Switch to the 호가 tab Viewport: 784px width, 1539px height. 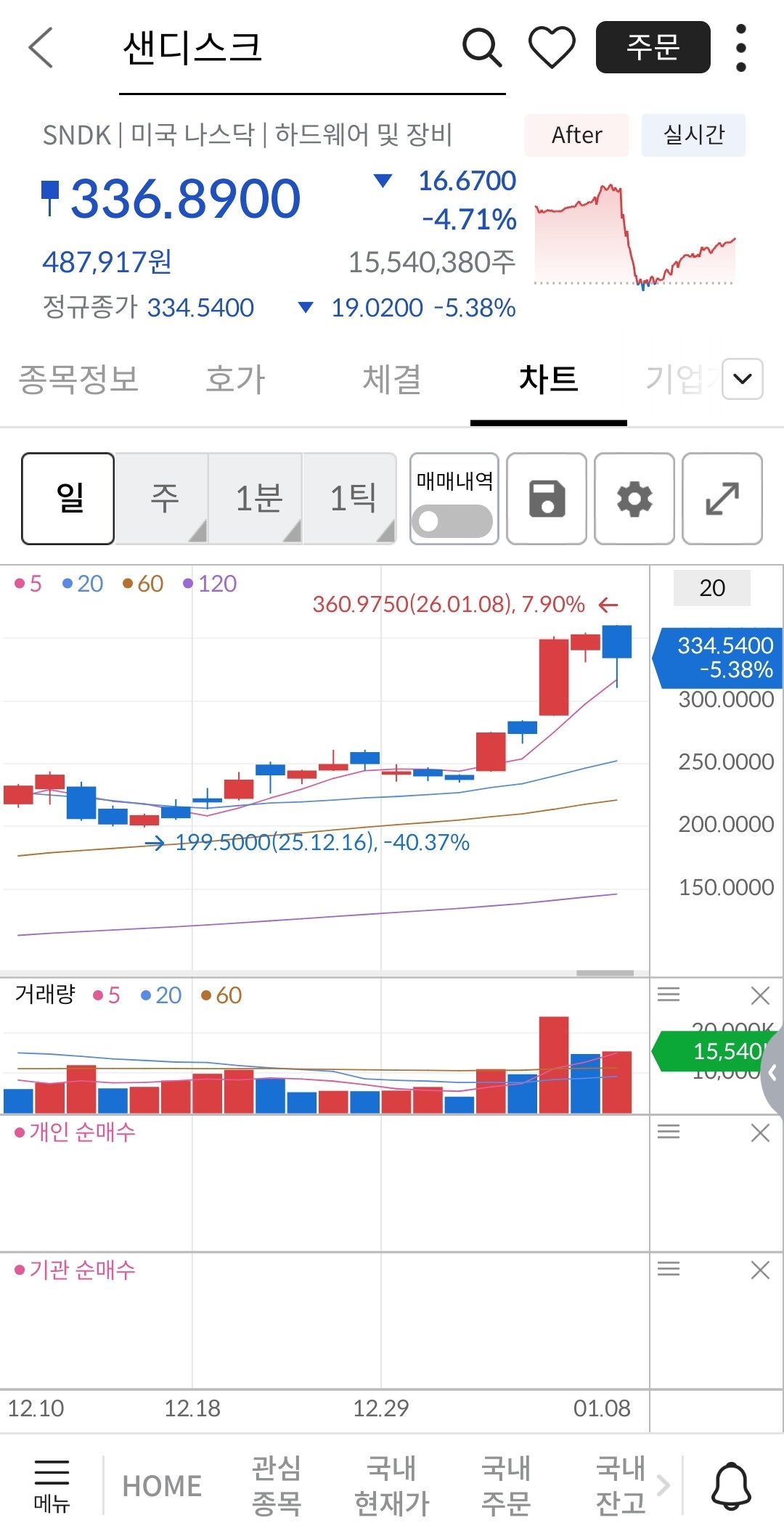(235, 379)
